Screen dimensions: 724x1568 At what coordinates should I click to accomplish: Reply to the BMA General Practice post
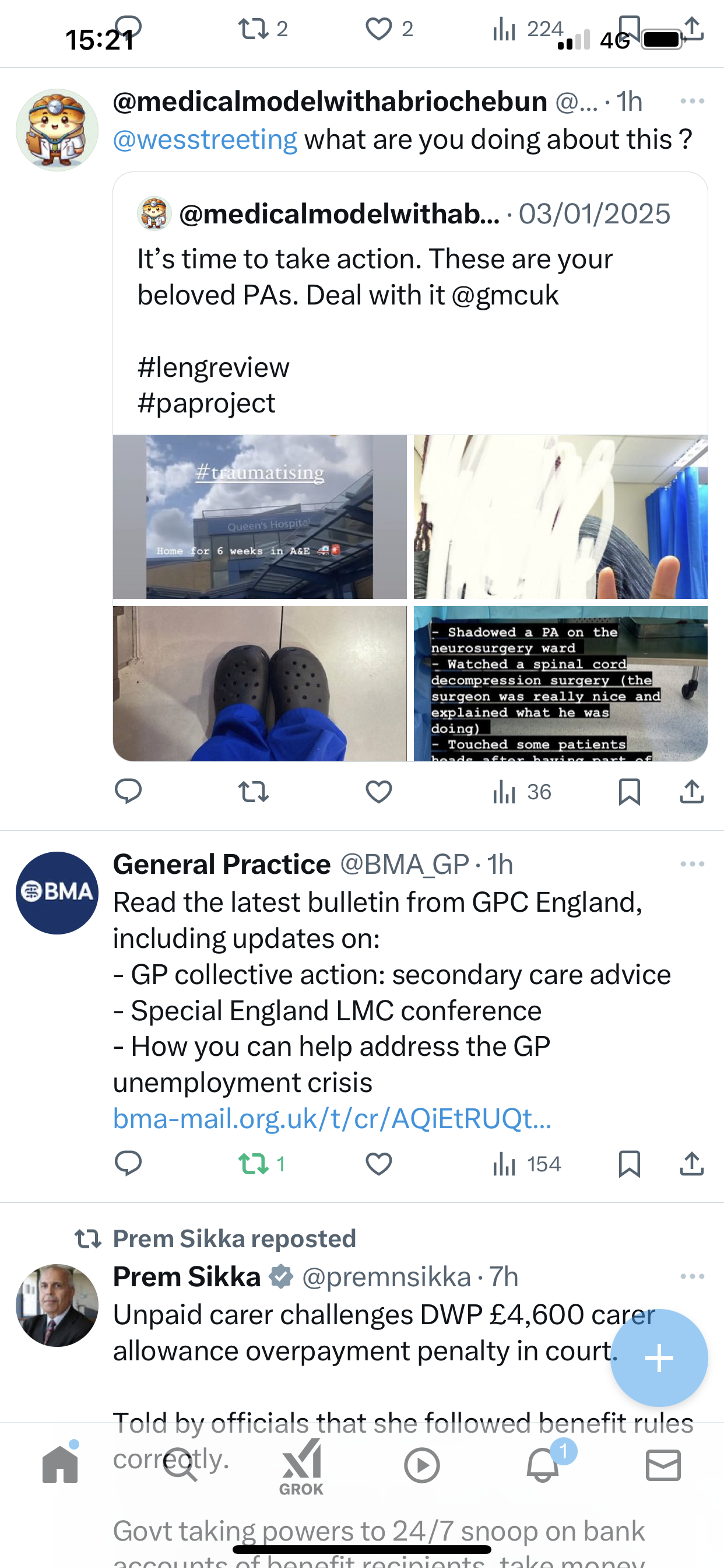coord(128,1164)
